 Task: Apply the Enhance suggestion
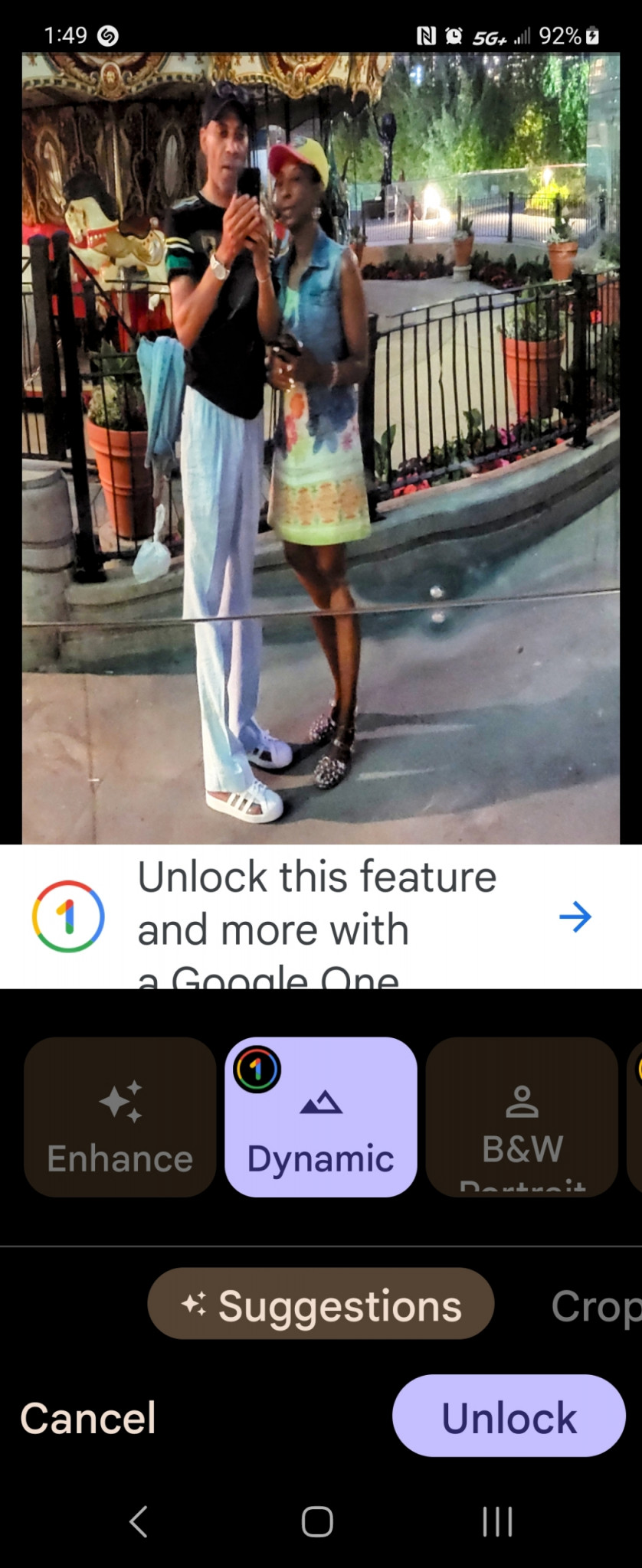click(120, 1117)
